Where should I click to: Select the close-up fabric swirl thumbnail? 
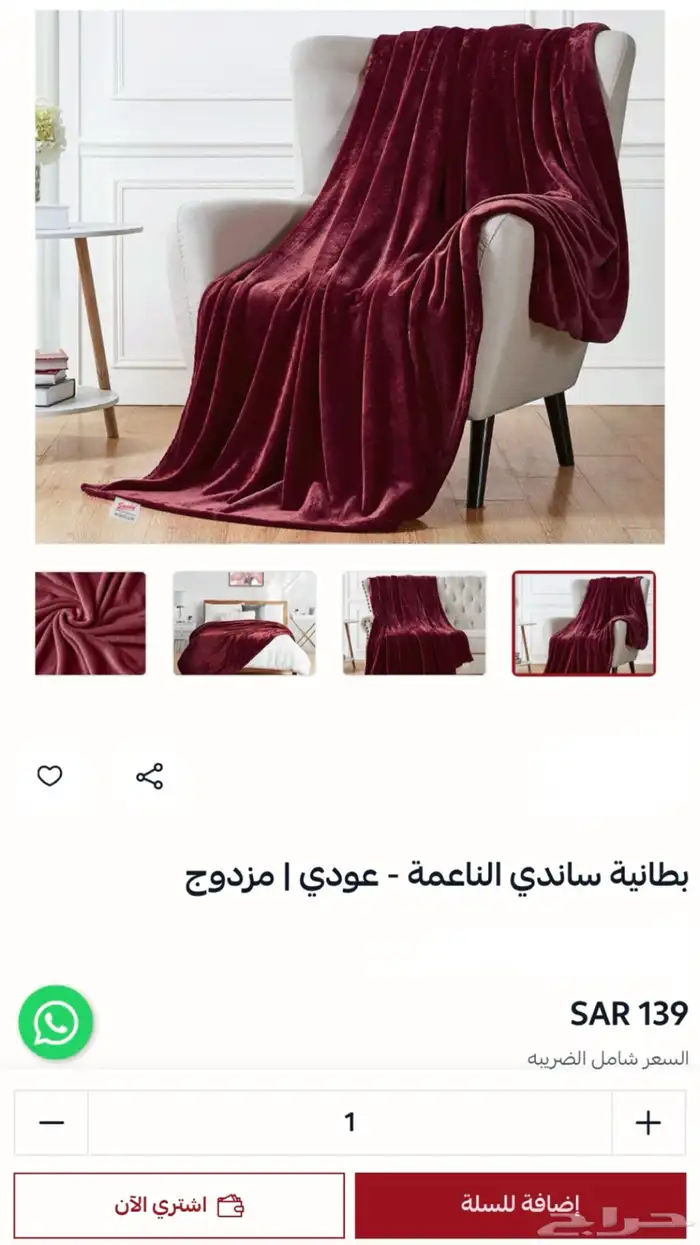click(90, 623)
